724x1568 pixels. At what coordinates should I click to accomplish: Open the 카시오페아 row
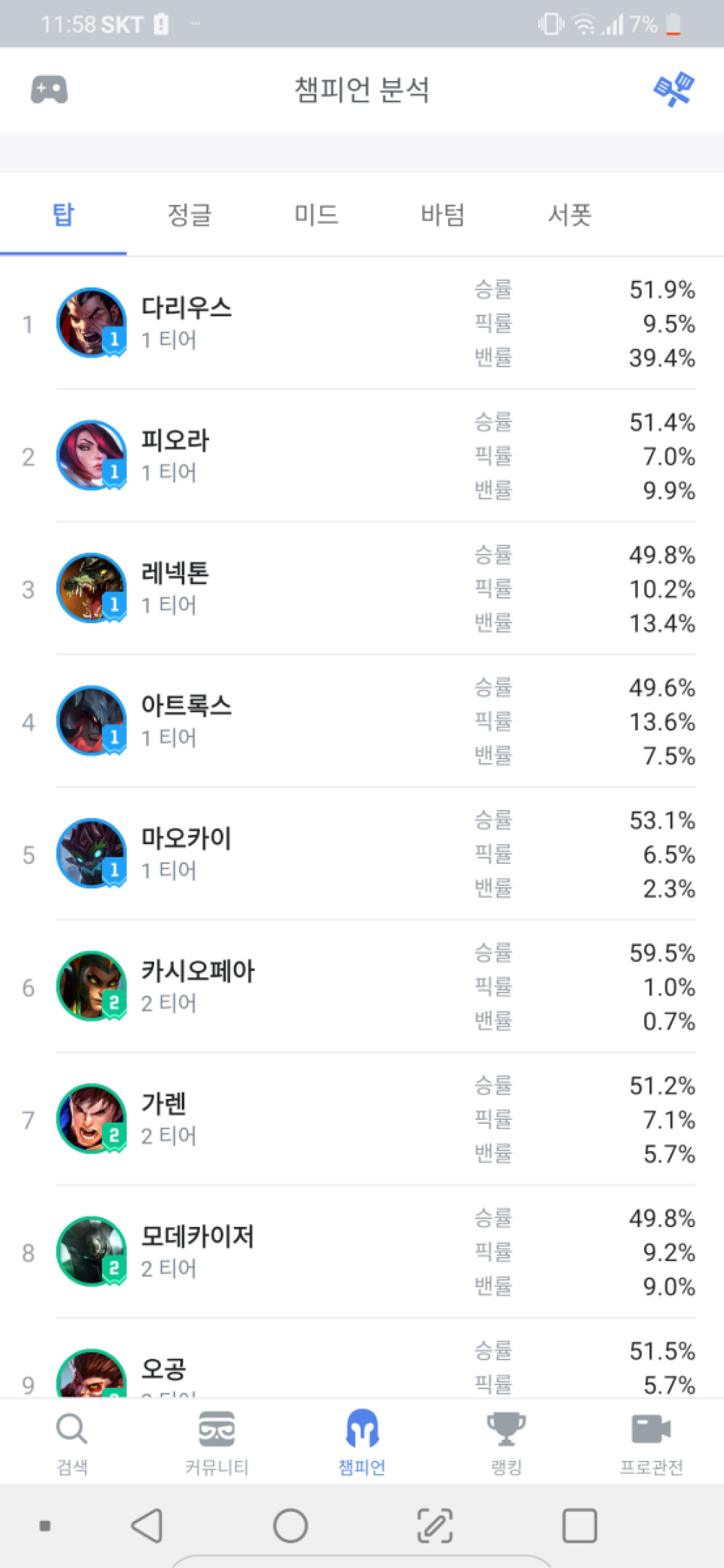click(362, 987)
